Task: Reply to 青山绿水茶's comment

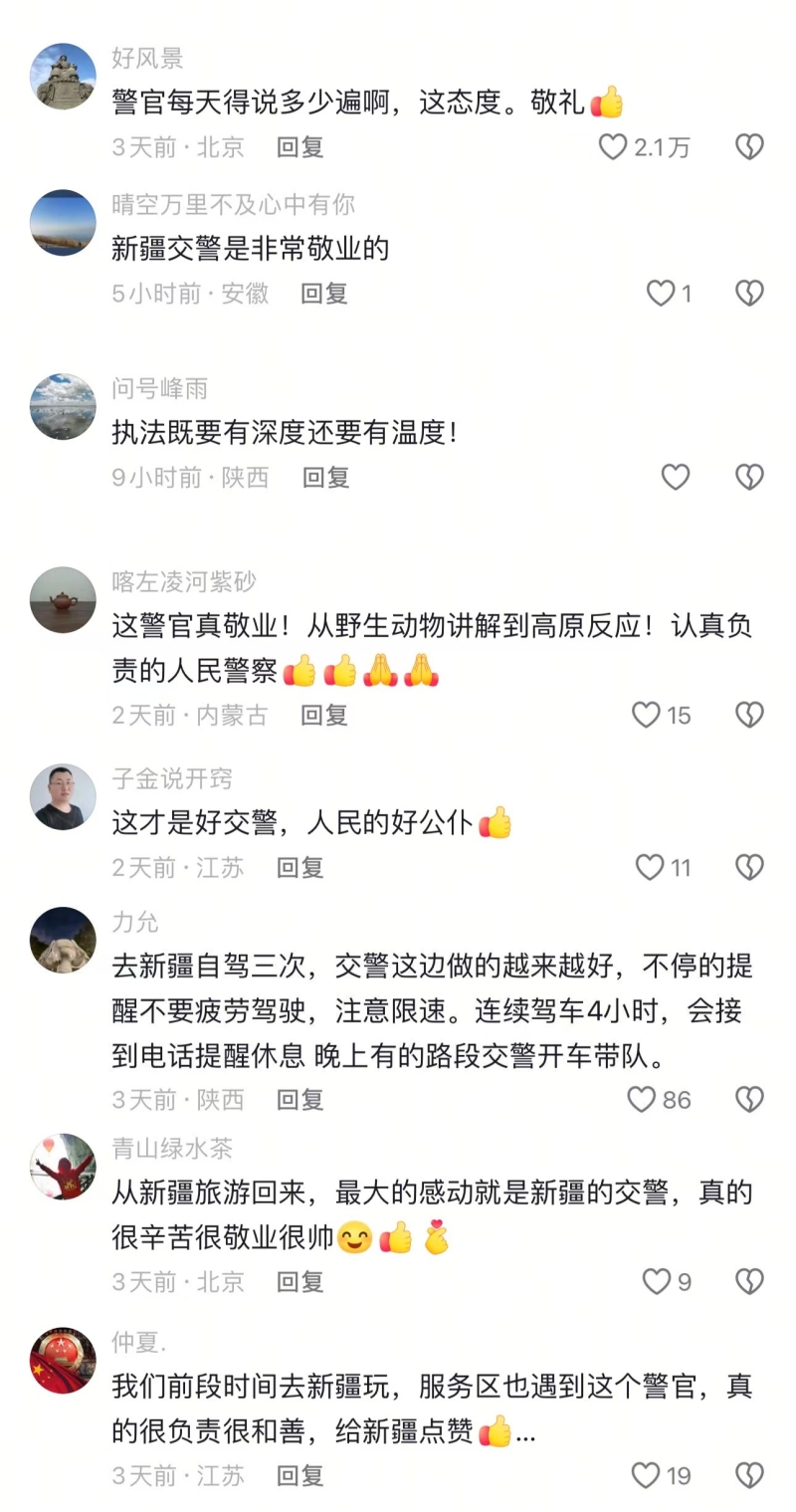Action: pyautogui.click(x=299, y=1281)
